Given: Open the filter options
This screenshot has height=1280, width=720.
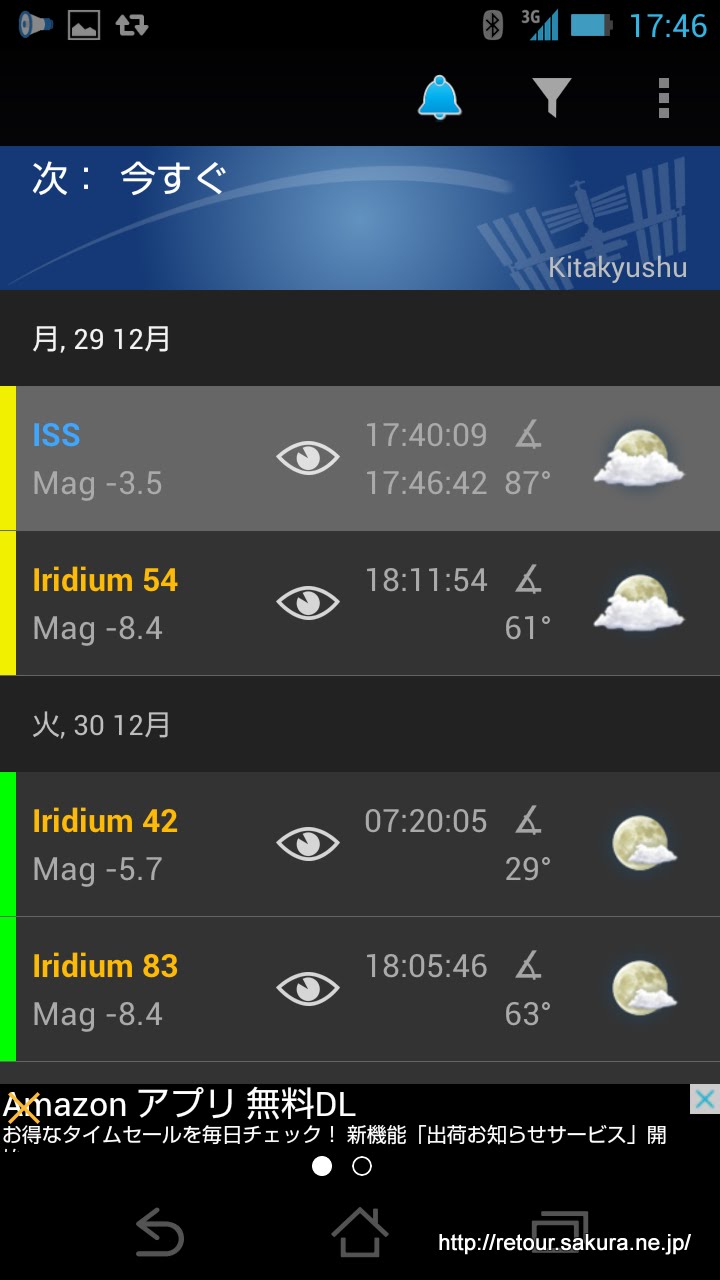Looking at the screenshot, I should click(x=552, y=98).
